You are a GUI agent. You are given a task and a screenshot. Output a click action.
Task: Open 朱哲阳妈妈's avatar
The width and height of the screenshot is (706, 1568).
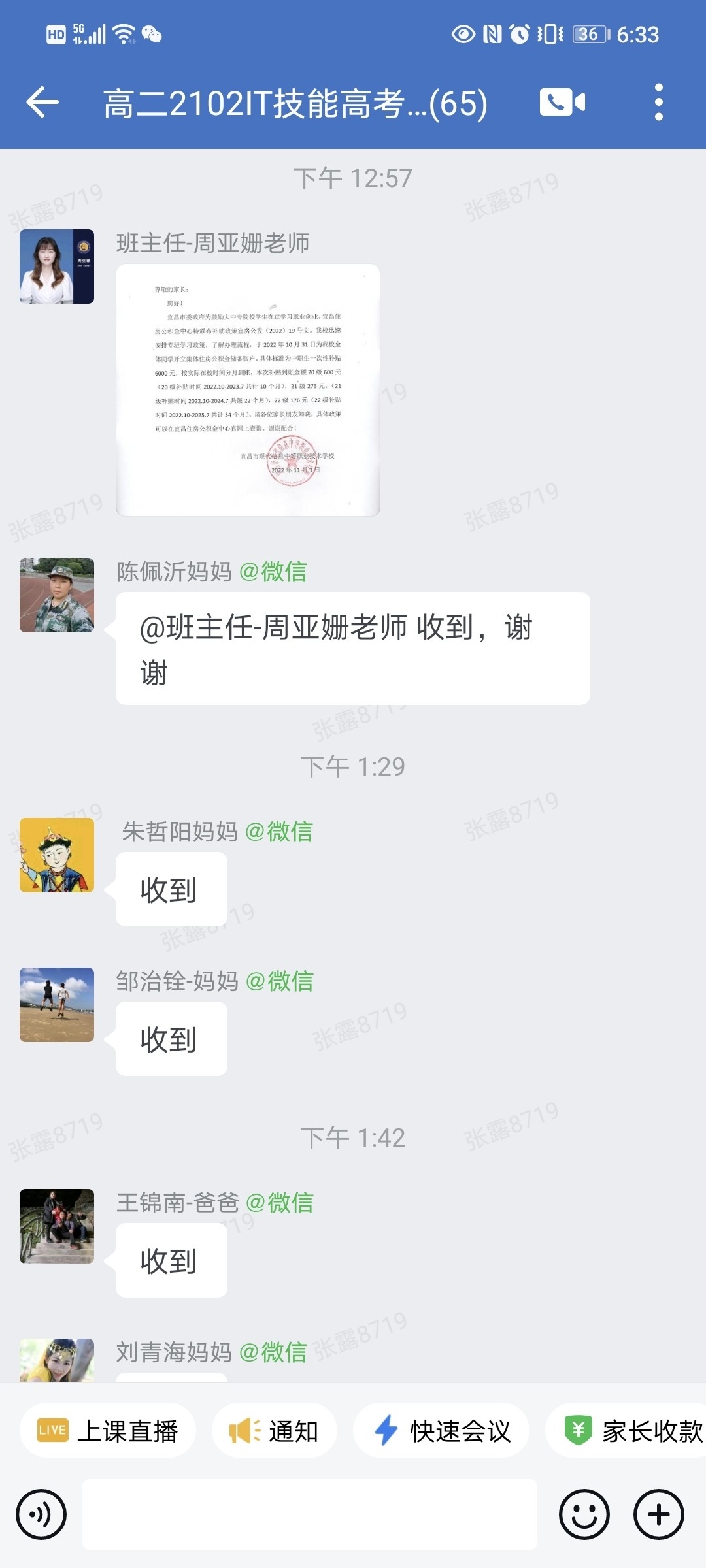pyautogui.click(x=57, y=855)
